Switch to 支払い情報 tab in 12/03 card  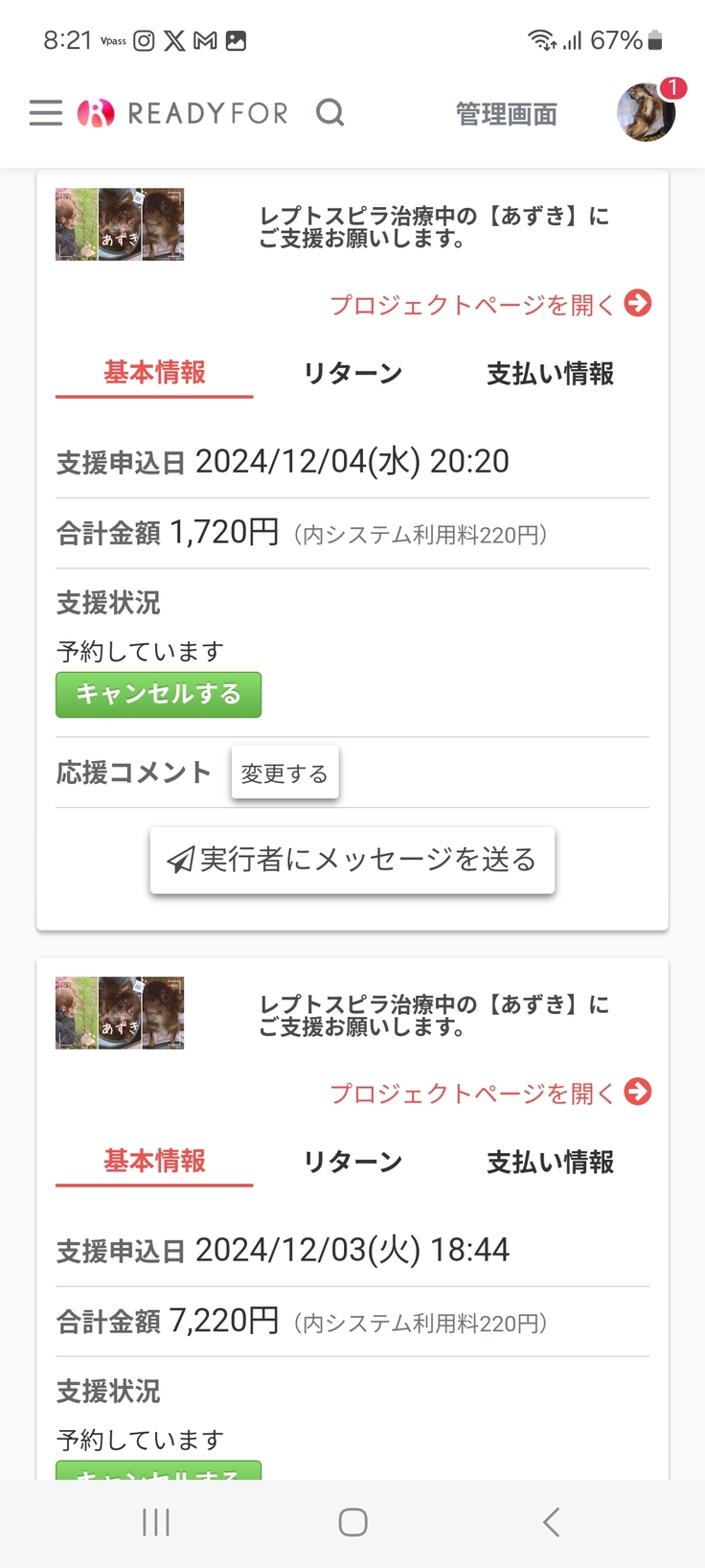click(550, 1162)
